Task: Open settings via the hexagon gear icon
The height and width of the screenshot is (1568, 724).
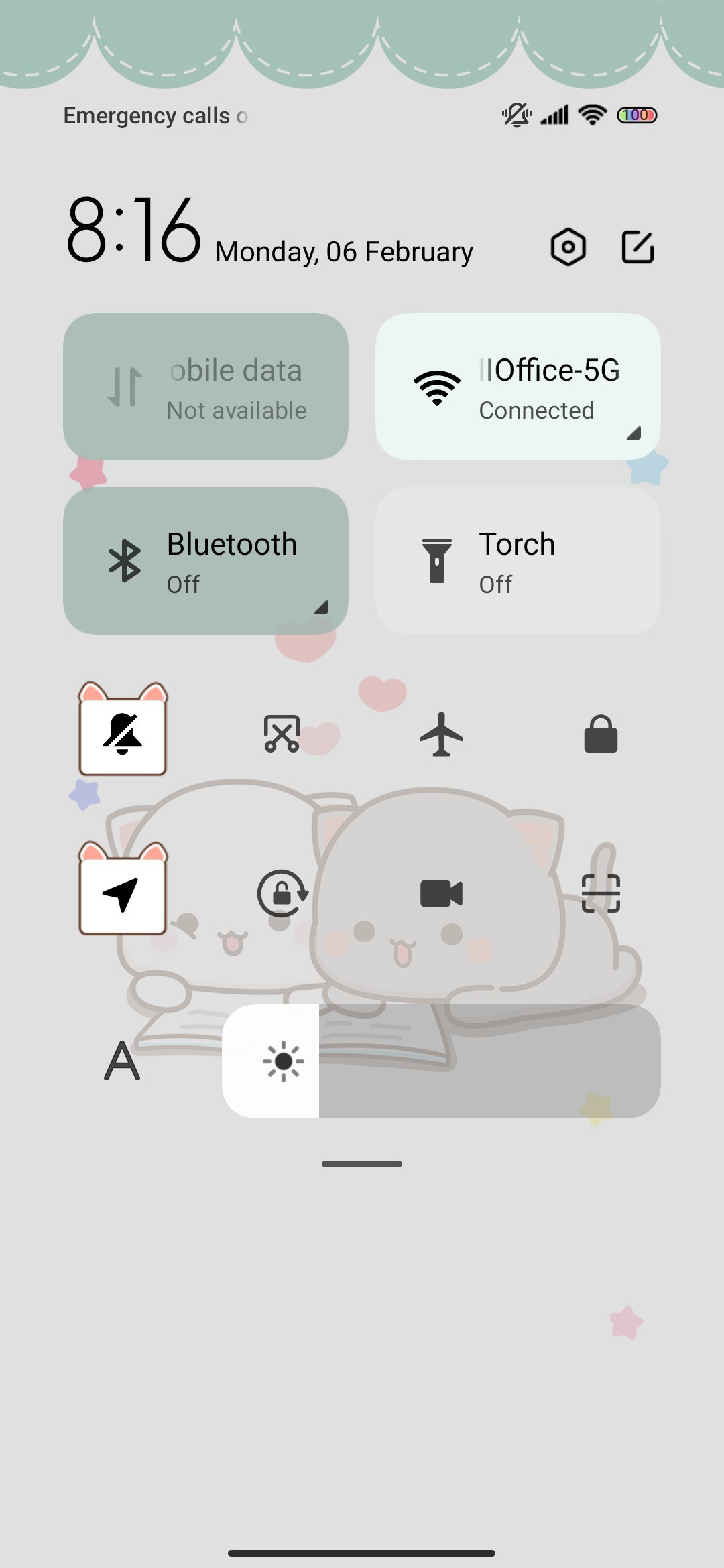Action: pos(568,247)
